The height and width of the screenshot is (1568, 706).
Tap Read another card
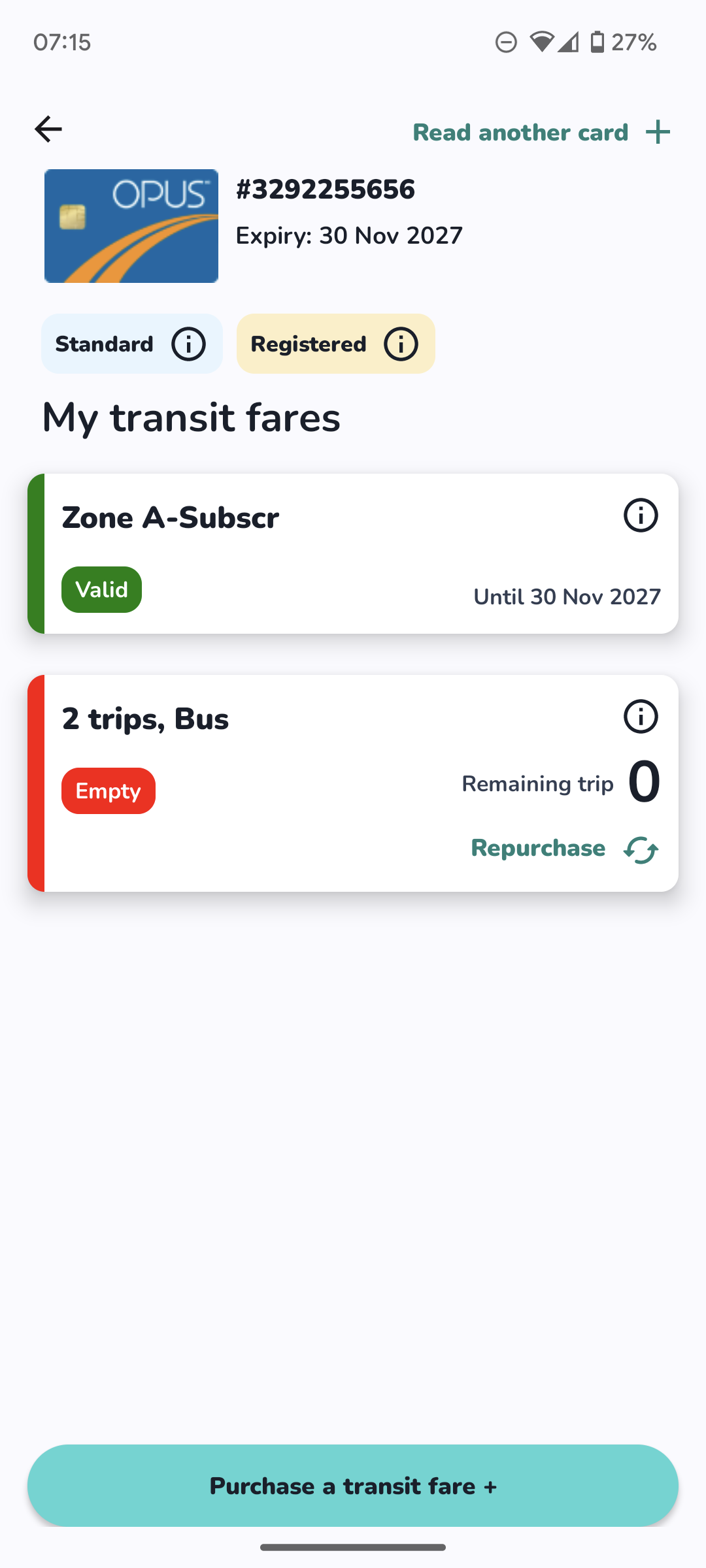[542, 132]
